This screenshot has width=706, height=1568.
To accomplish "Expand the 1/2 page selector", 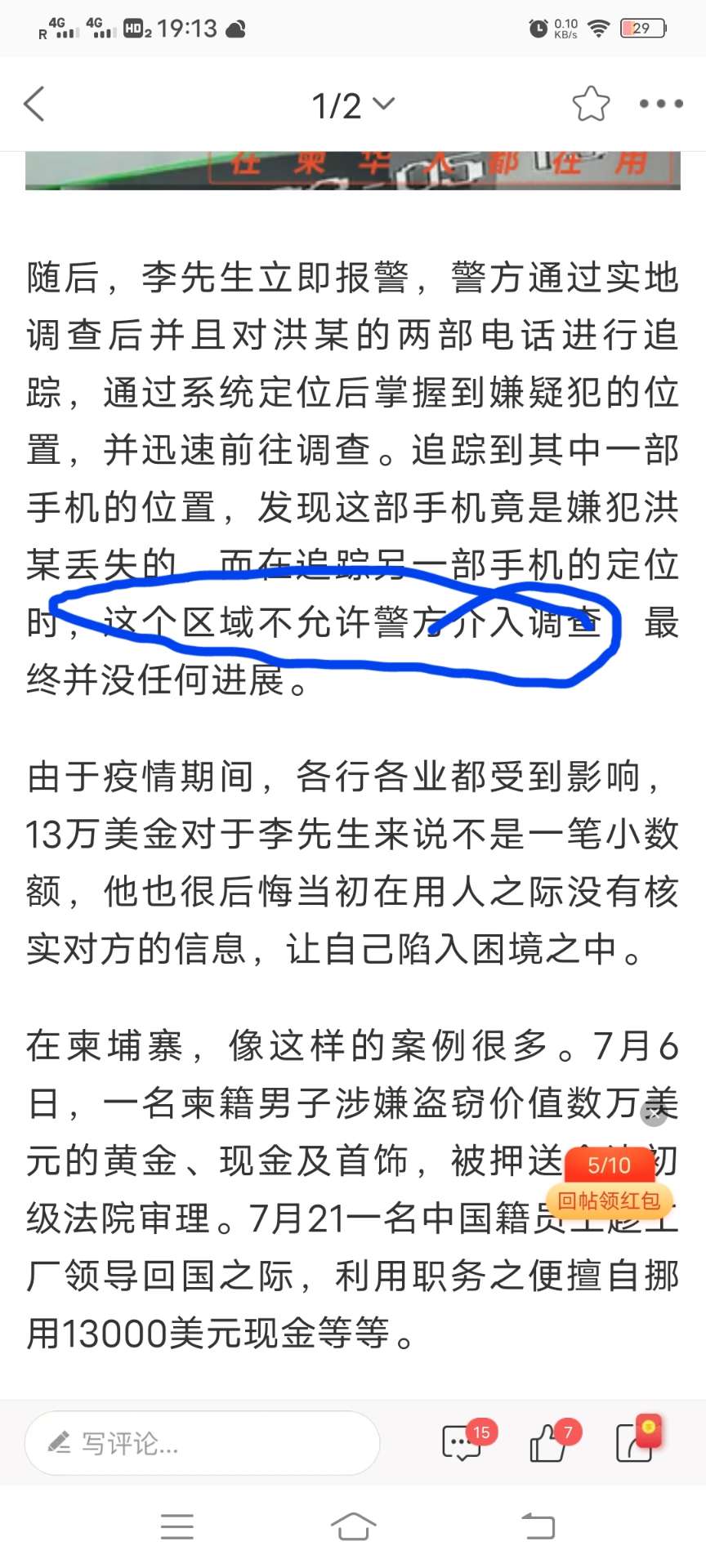I will coord(353,105).
